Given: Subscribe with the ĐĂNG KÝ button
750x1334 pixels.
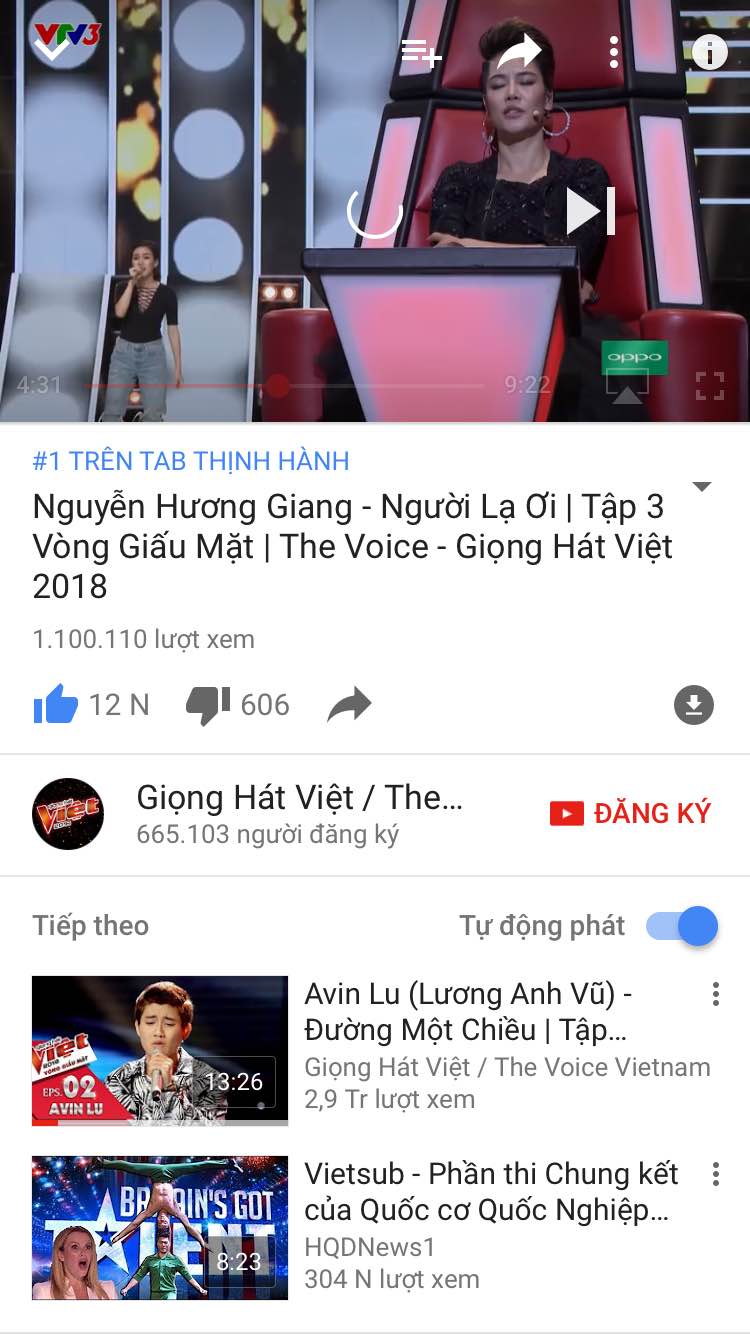Looking at the screenshot, I should point(630,814).
